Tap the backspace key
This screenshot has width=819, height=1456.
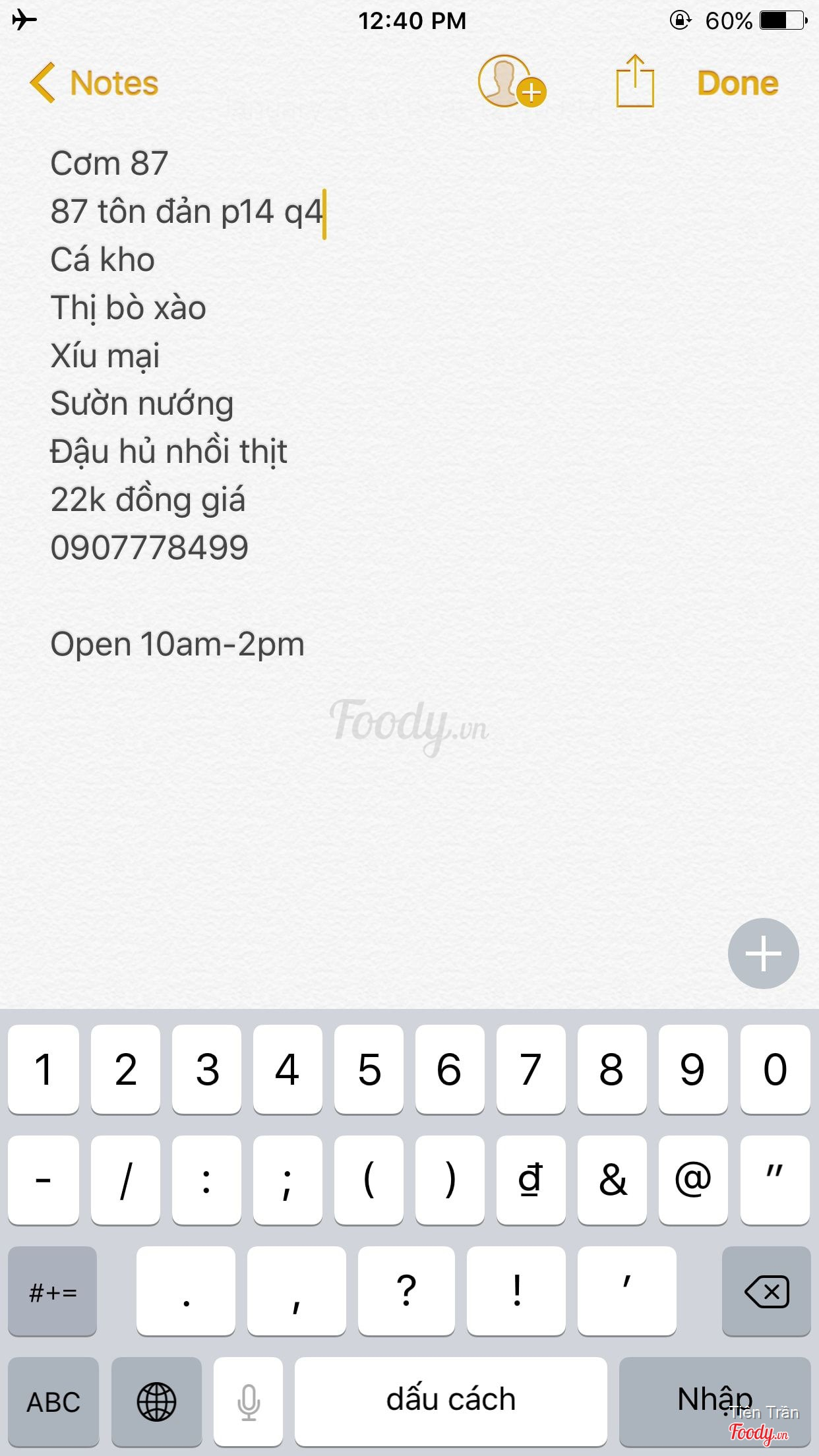[x=766, y=1291]
